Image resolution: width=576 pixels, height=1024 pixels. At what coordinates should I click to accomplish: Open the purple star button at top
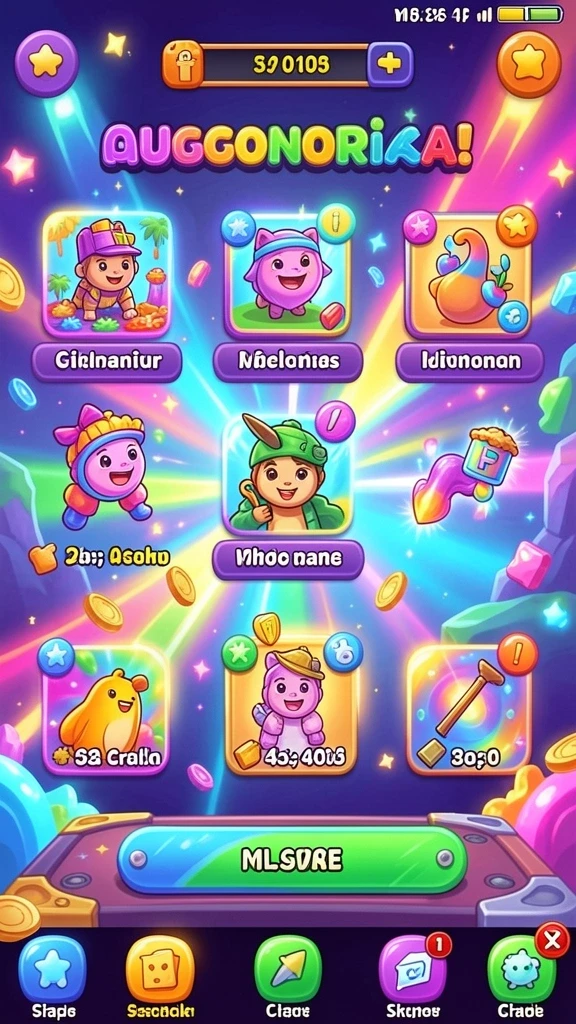click(x=46, y=63)
